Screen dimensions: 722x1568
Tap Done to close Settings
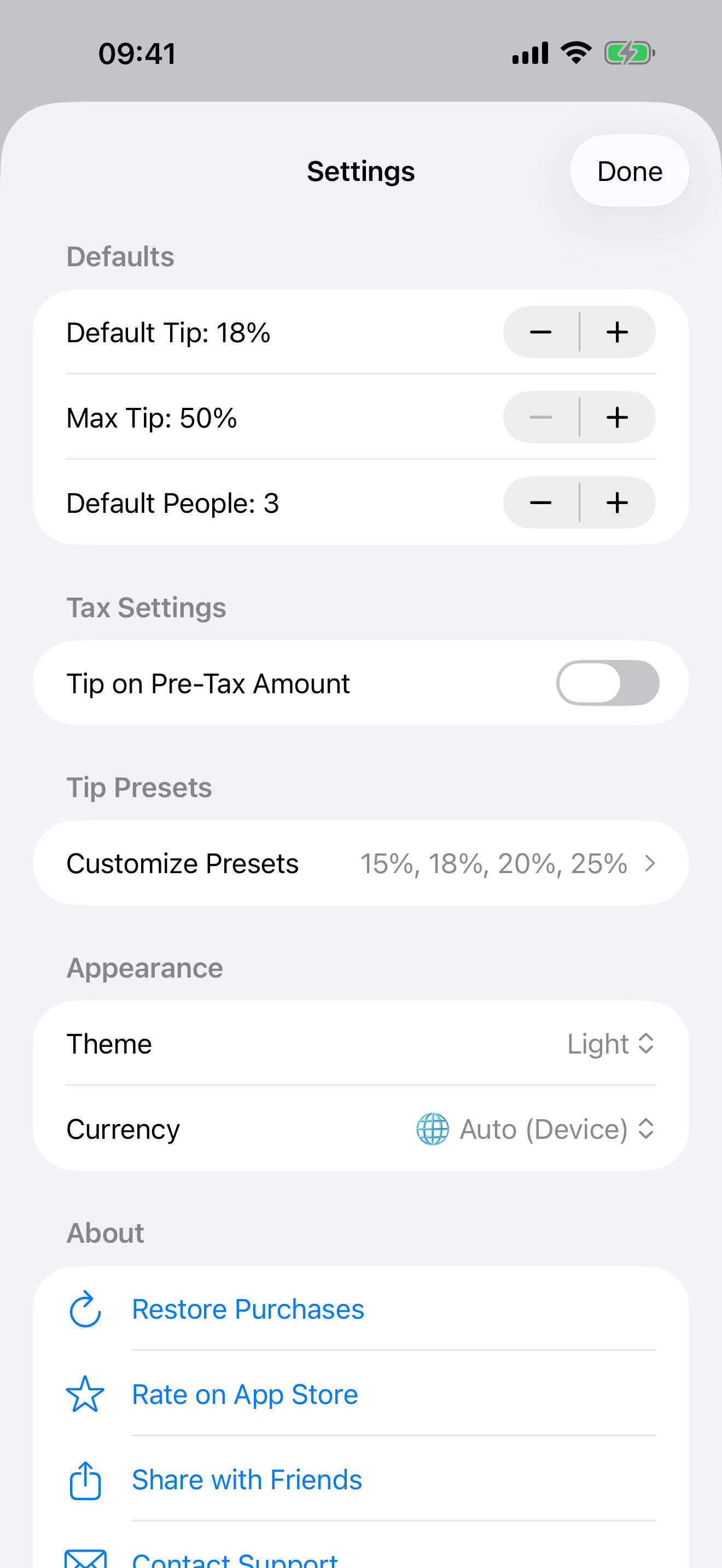click(629, 171)
